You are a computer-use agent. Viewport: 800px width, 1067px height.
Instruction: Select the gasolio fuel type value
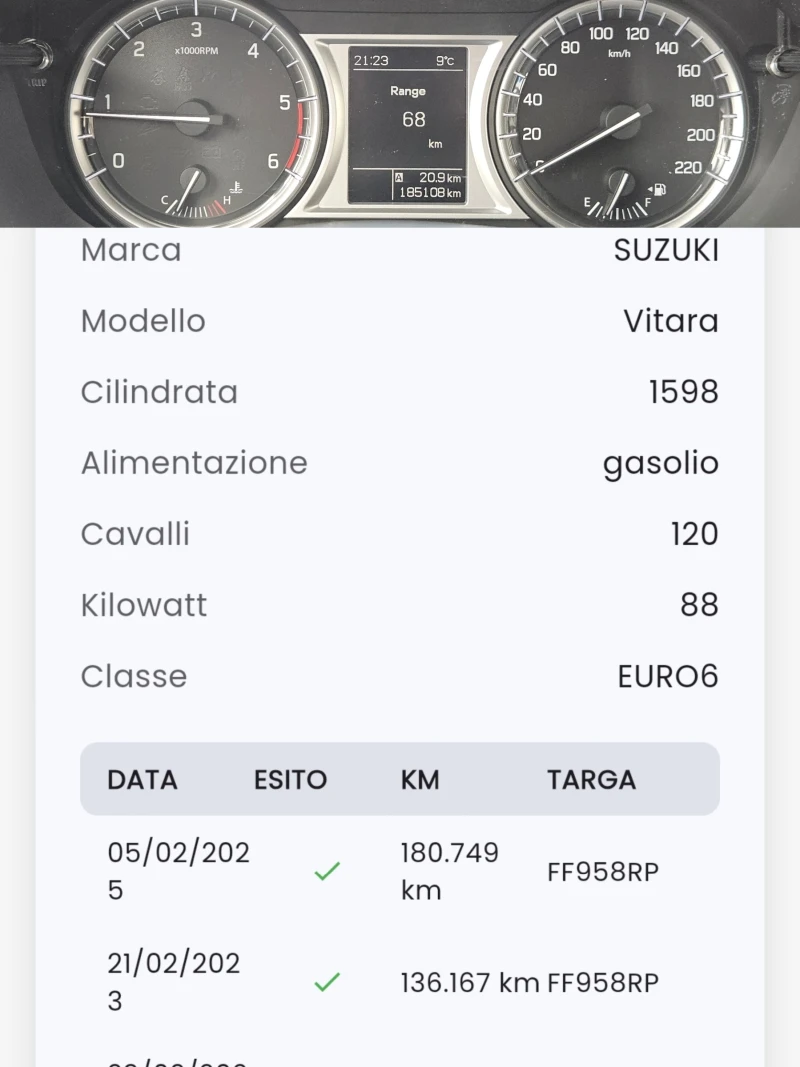pos(661,463)
